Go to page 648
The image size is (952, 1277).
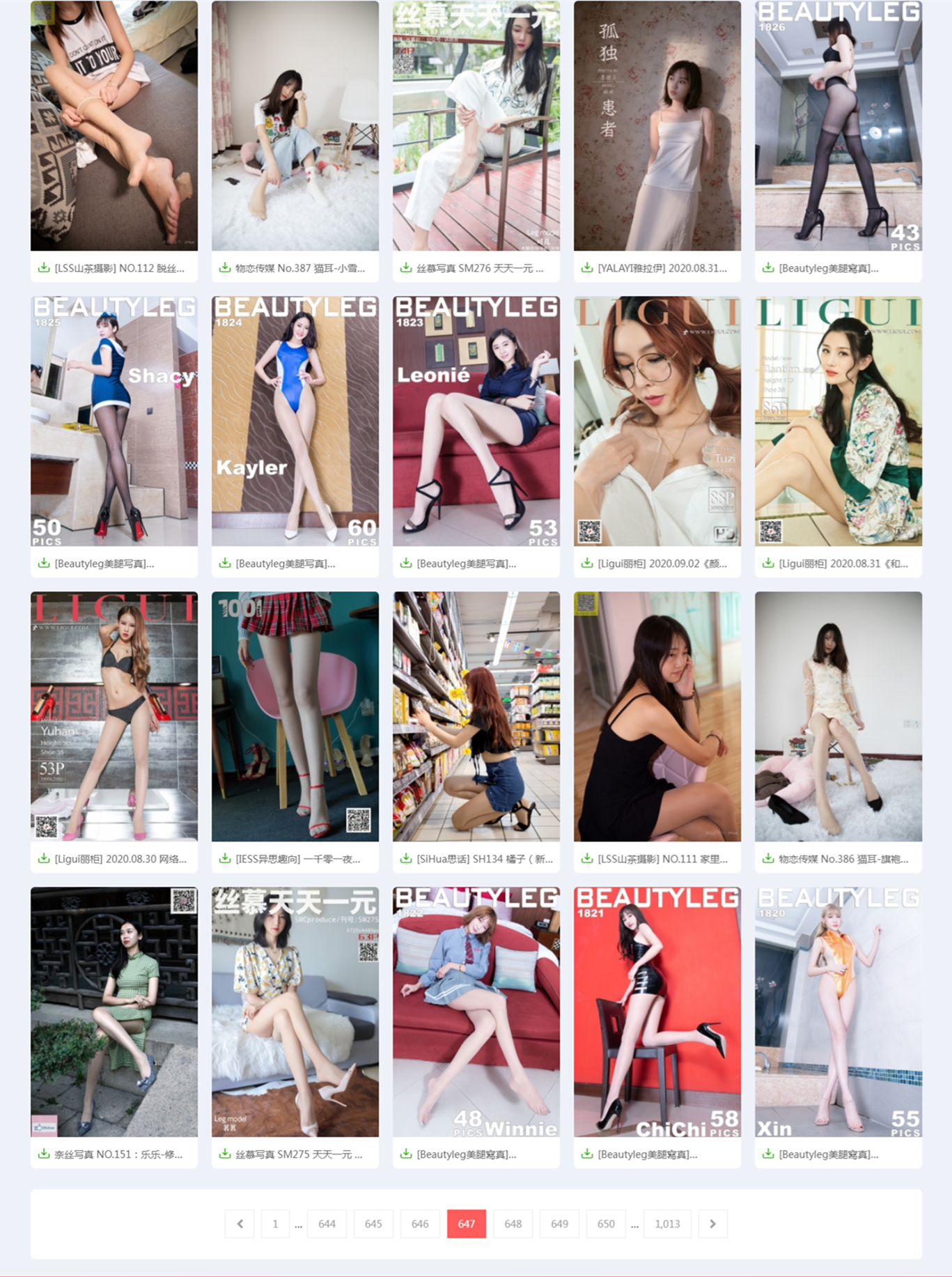click(513, 1223)
